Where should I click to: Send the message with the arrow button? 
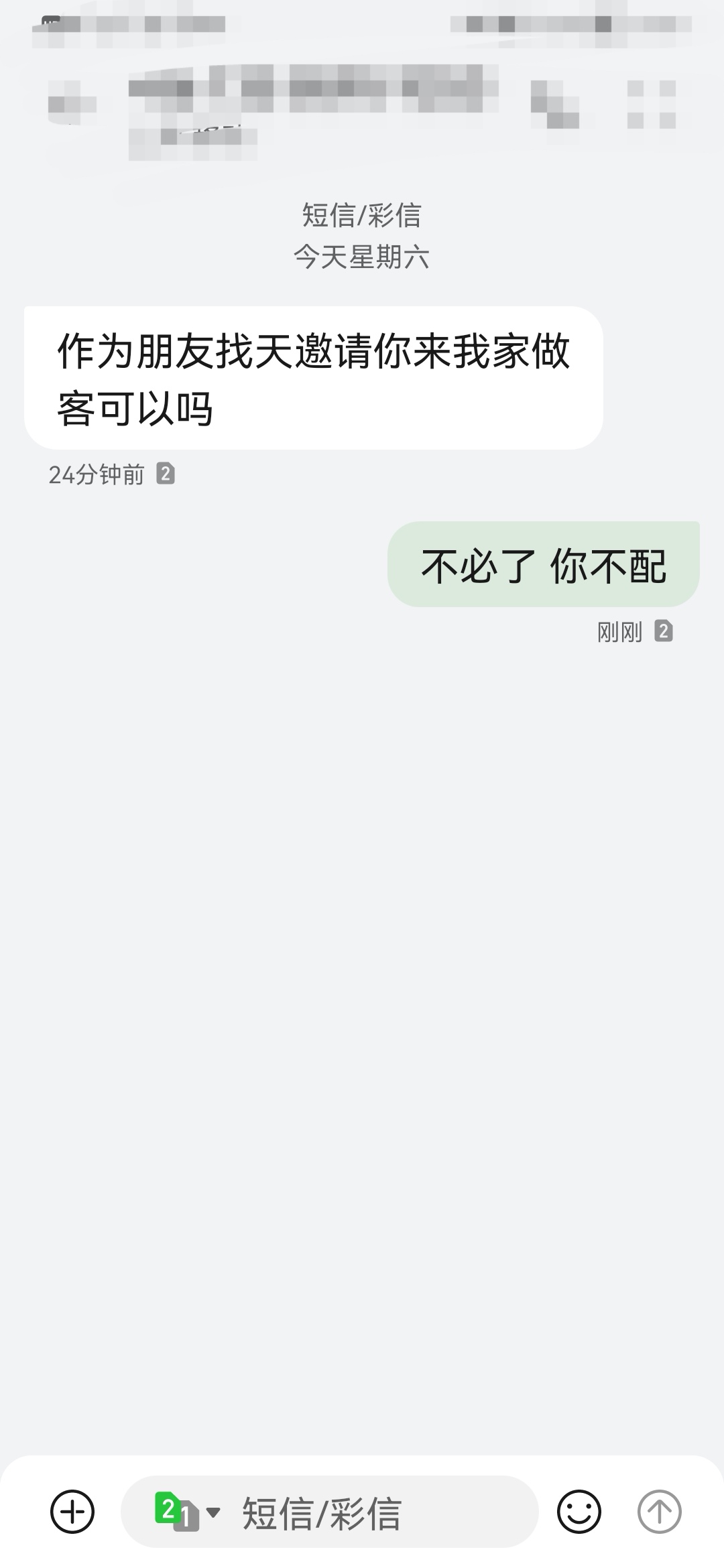pos(659,1512)
